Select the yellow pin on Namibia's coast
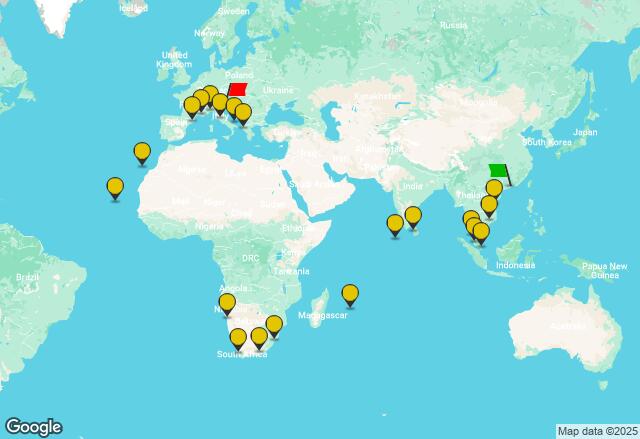 tap(227, 303)
